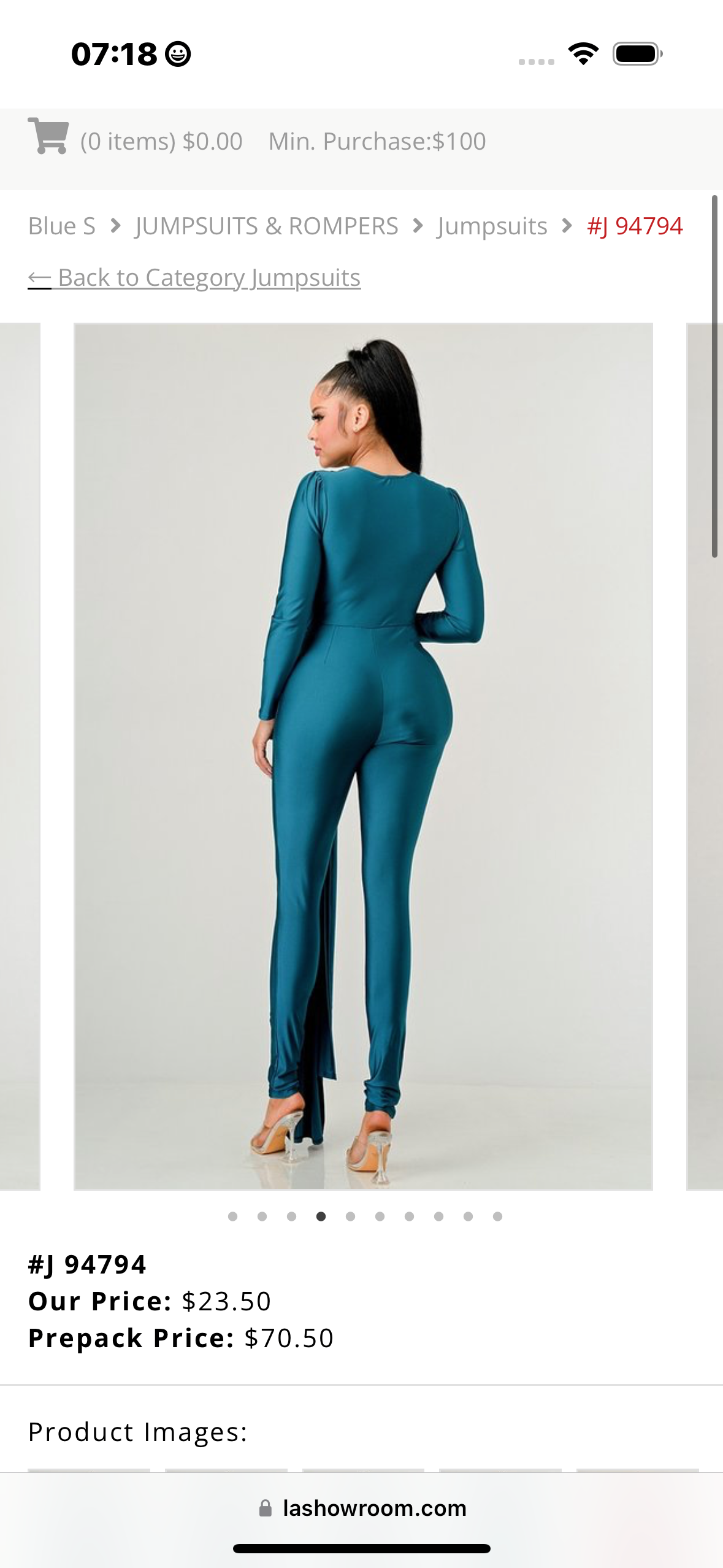Open the teal jumpsuit product photo
The height and width of the screenshot is (1568, 723).
363,756
